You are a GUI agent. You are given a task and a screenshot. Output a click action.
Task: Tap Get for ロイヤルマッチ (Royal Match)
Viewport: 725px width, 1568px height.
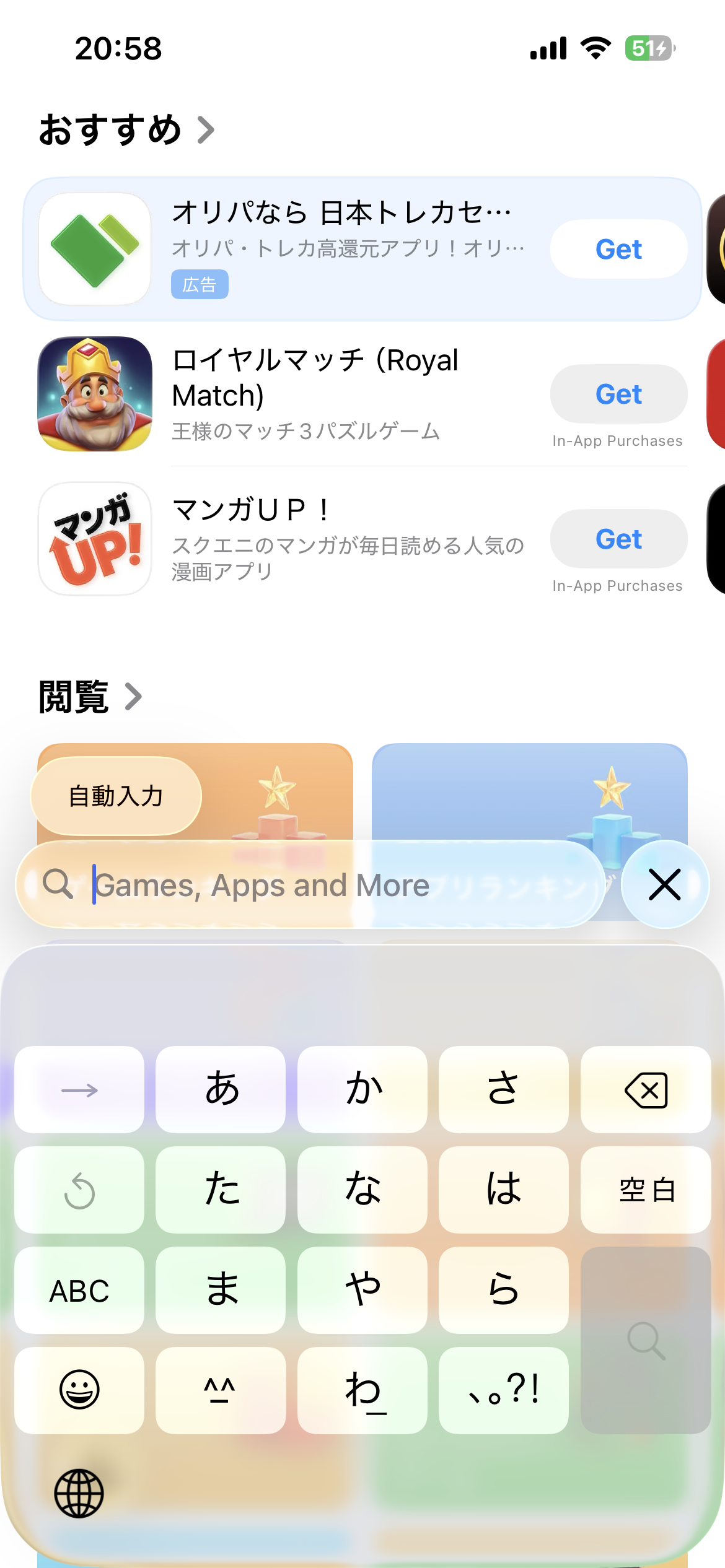click(618, 394)
